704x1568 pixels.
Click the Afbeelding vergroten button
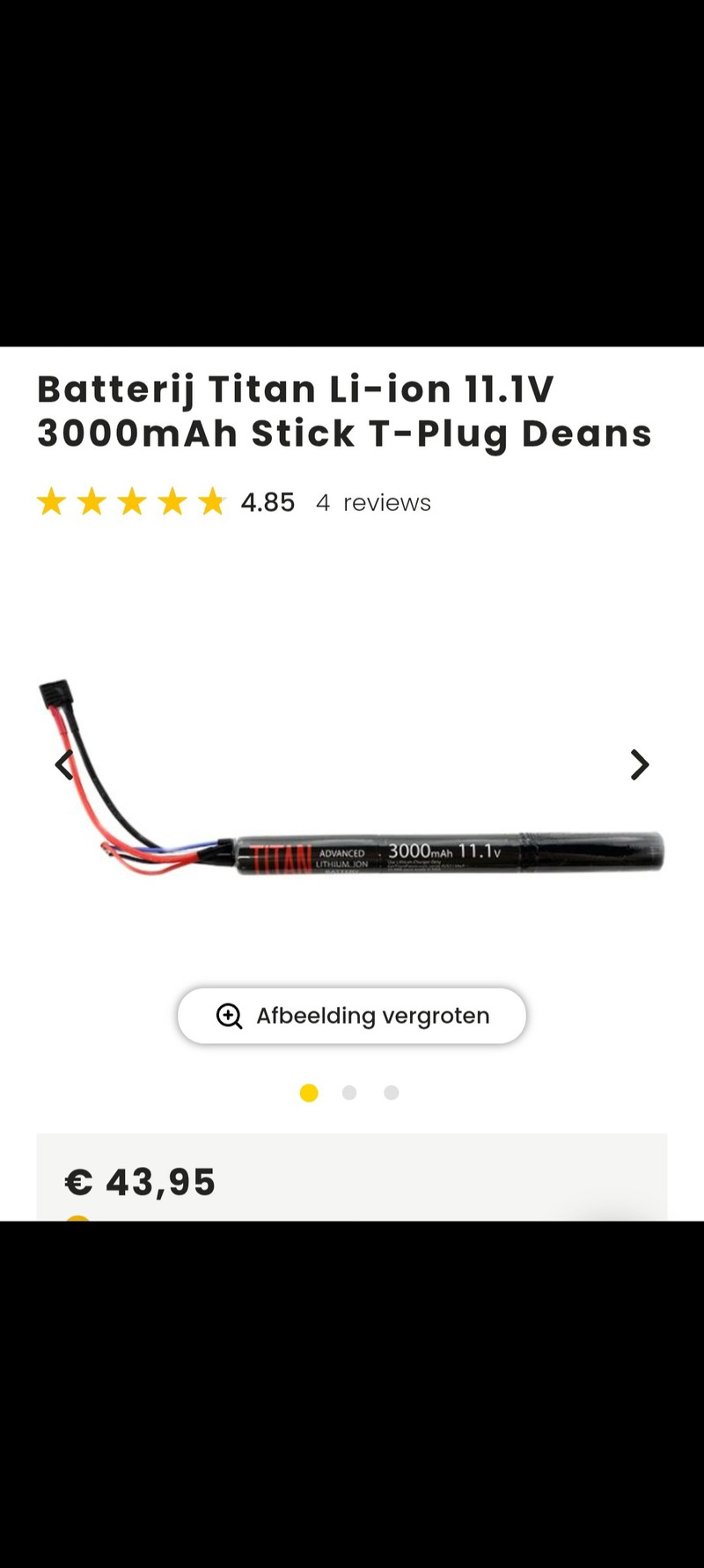pos(351,1015)
